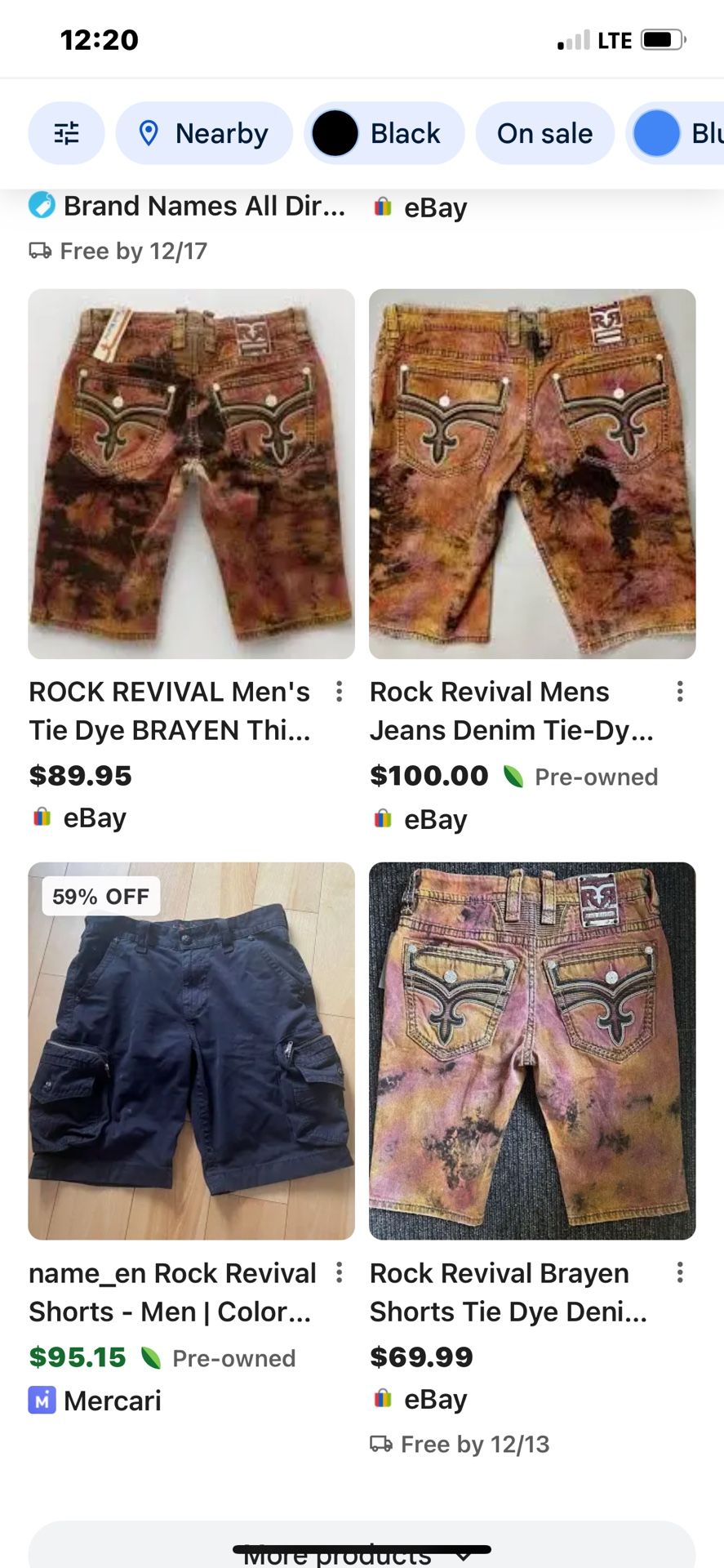
Task: Toggle the Nearby filter chip
Action: pos(204,132)
